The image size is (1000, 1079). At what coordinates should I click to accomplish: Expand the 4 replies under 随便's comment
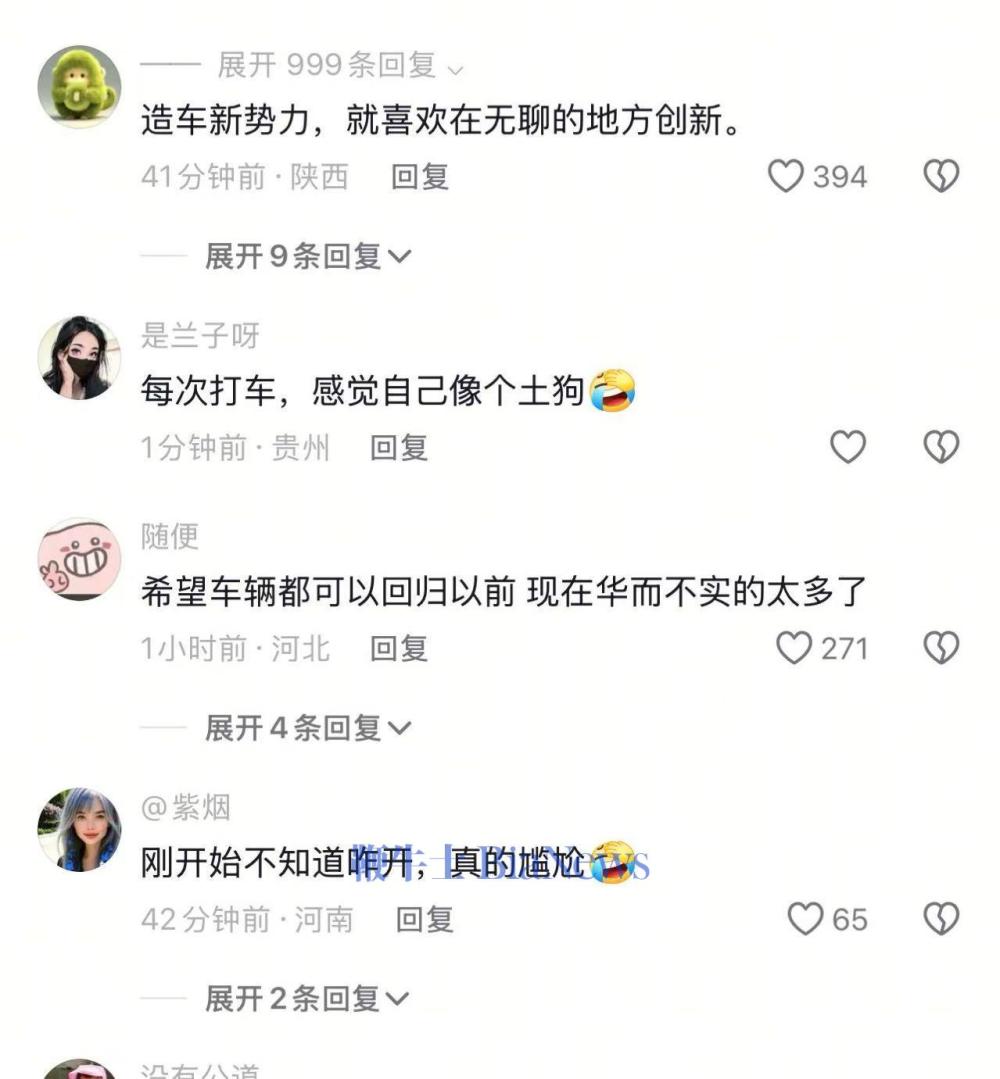click(x=307, y=728)
